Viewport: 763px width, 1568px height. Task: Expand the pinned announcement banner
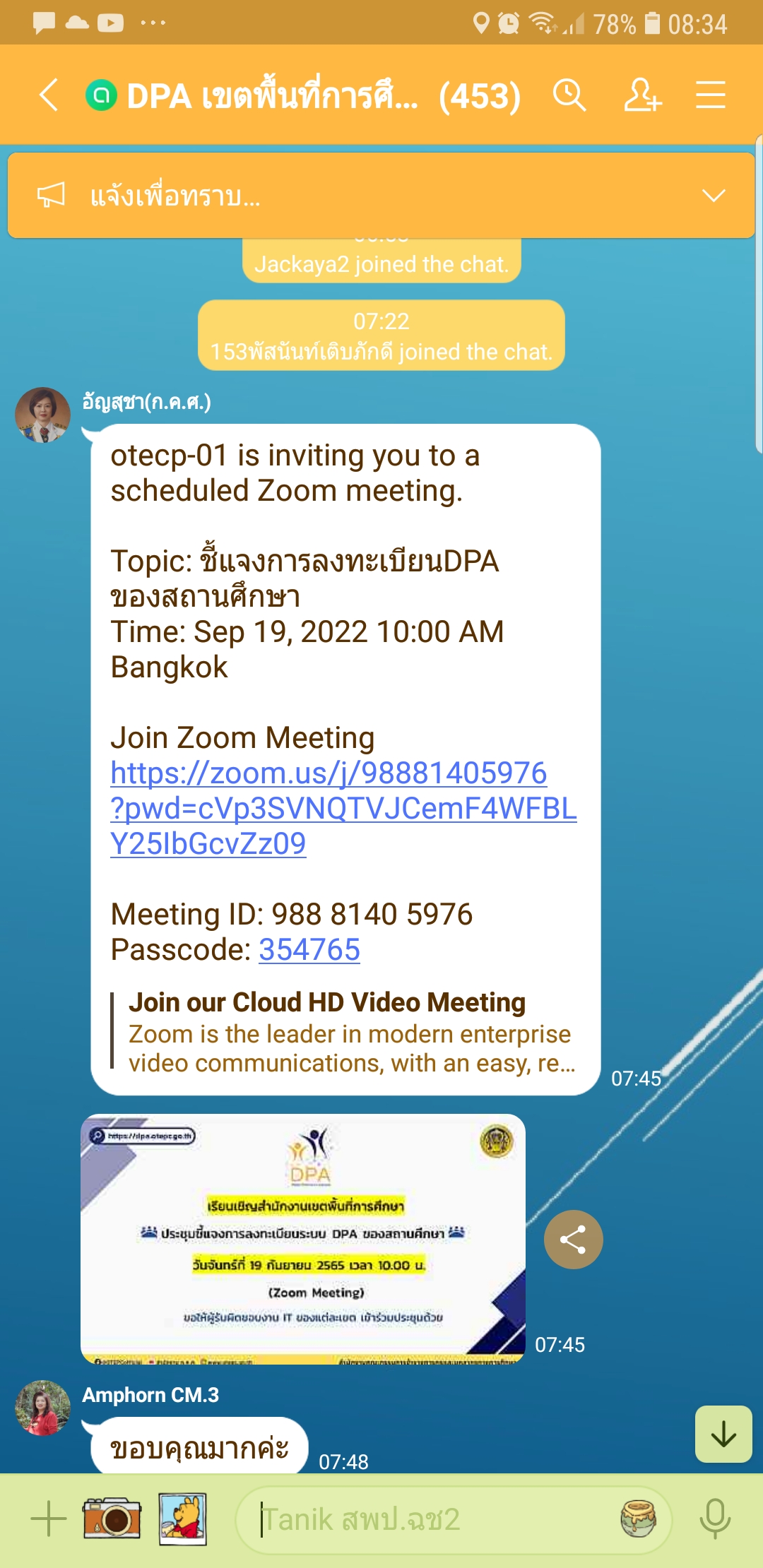coord(714,196)
